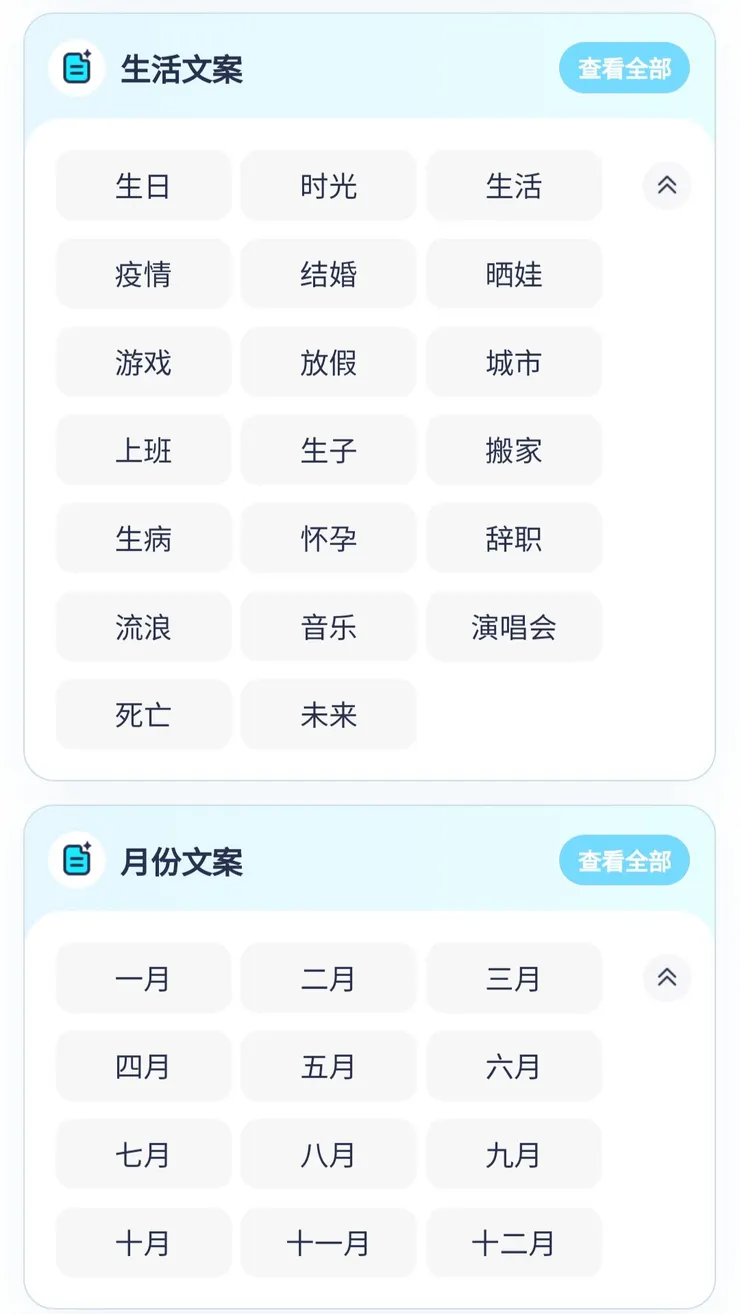Viewport: 740px width, 1314px height.
Task: Choose the 疫情 category
Action: (143, 274)
